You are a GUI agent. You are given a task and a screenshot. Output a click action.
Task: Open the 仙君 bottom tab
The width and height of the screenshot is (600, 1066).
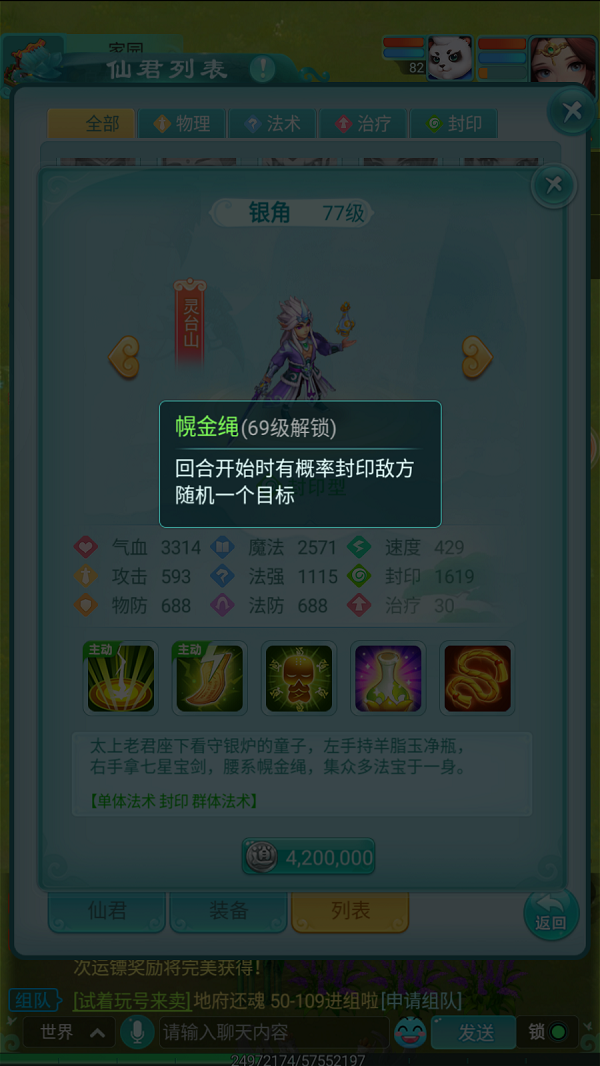click(107, 911)
